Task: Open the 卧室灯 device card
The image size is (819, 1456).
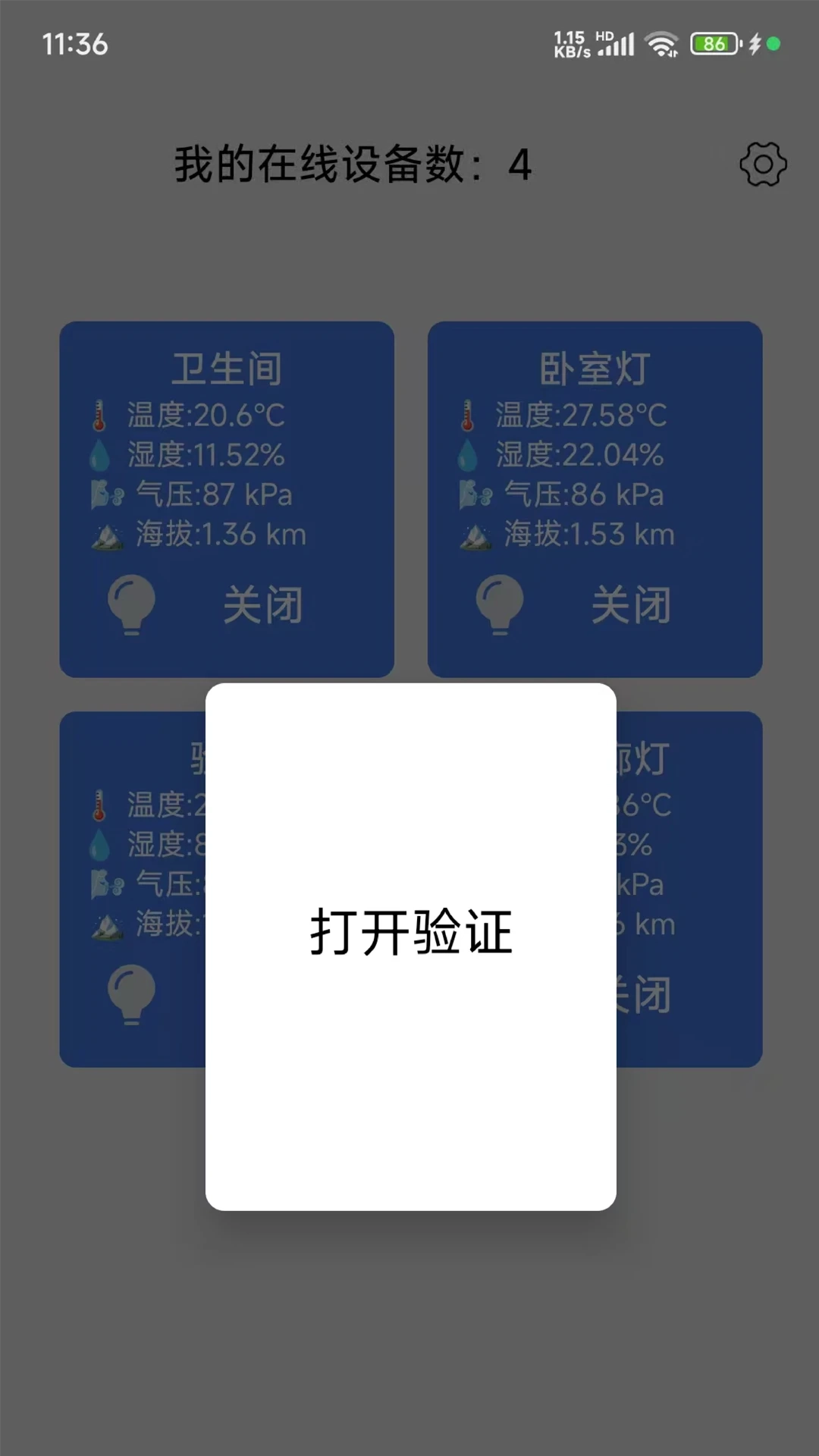Action: [595, 369]
